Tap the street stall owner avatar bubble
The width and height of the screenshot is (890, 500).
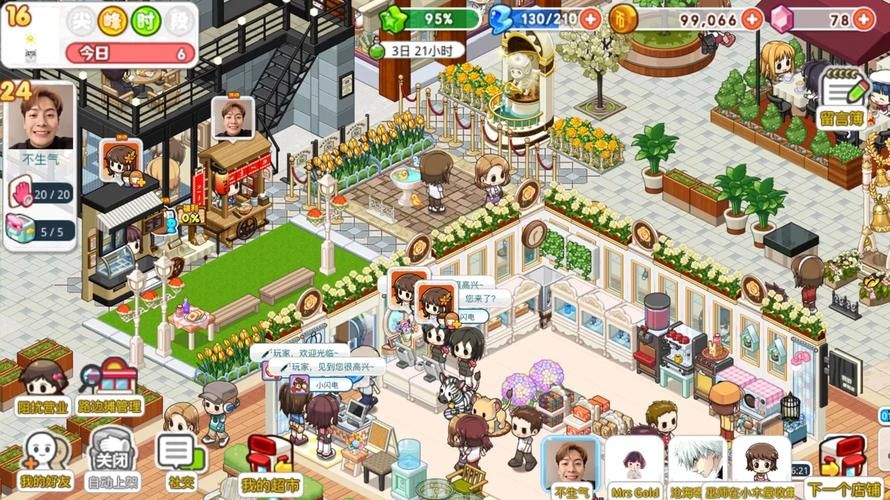[x=232, y=119]
